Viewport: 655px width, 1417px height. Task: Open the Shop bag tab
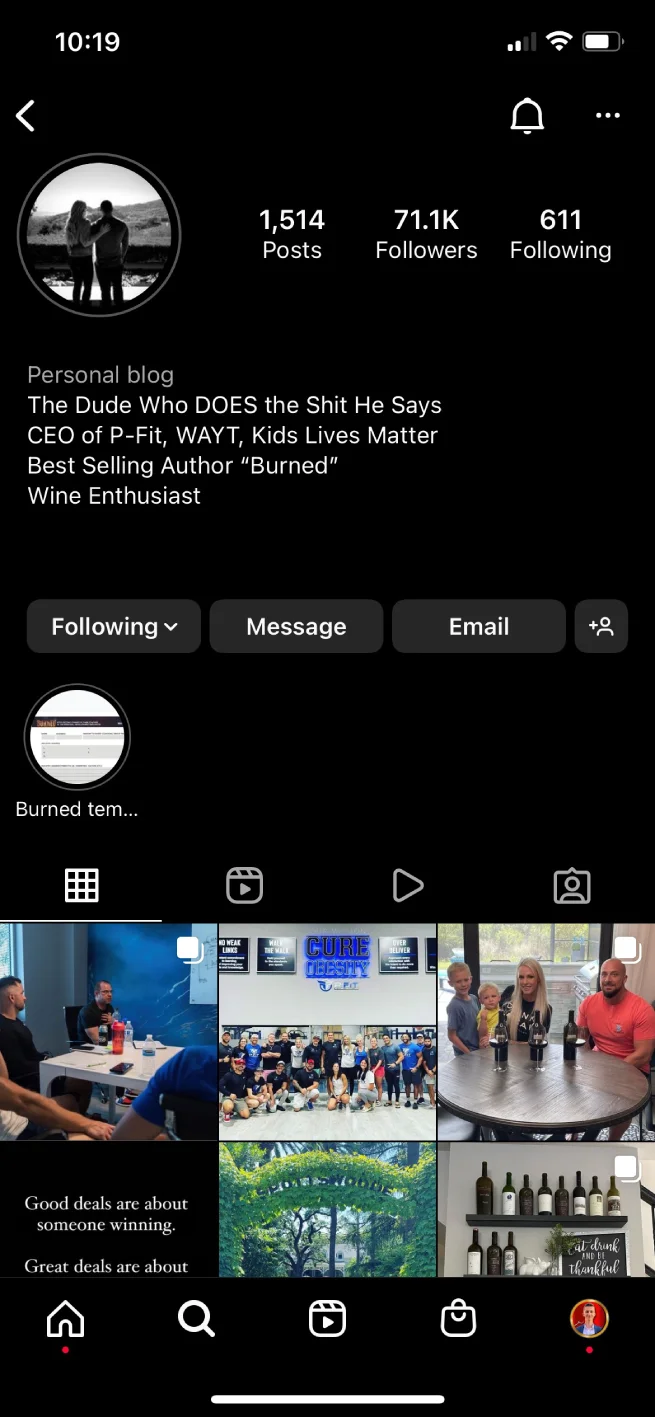click(x=458, y=1320)
